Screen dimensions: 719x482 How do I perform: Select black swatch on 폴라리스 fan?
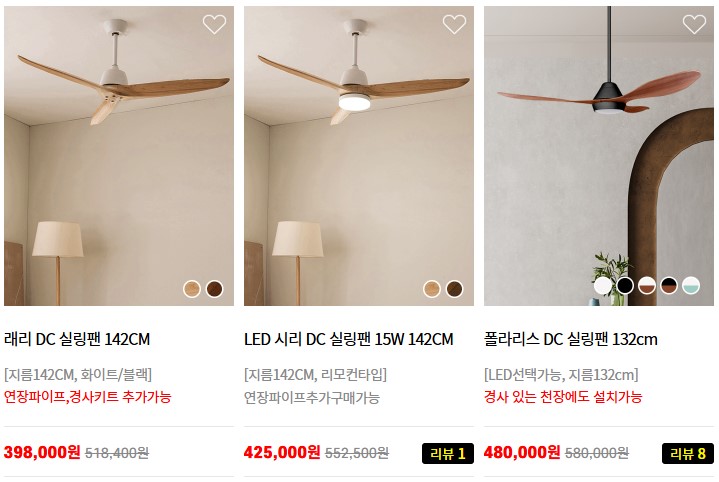tap(625, 286)
